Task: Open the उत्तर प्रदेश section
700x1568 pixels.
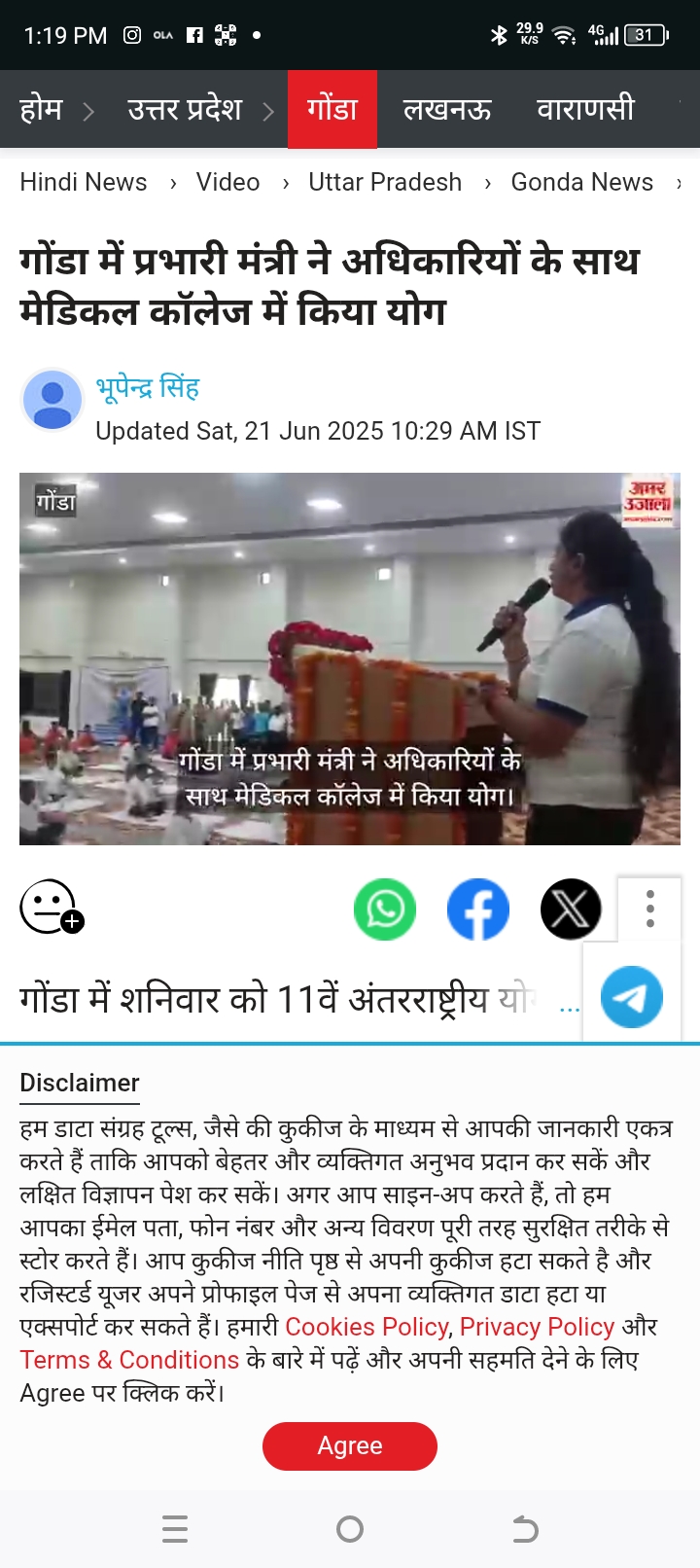Action: click(185, 110)
